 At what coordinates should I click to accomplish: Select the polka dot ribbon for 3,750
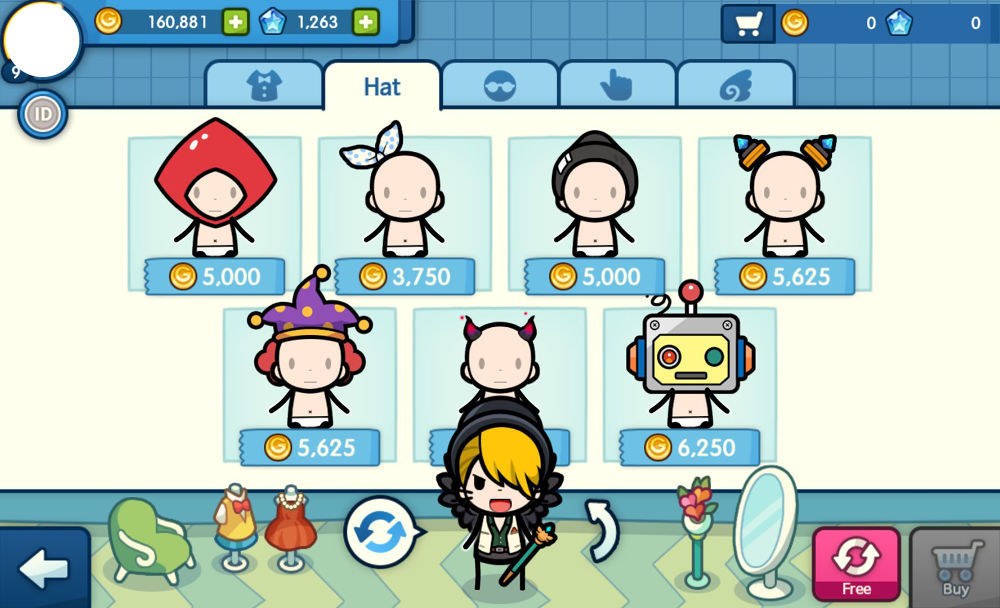404,200
